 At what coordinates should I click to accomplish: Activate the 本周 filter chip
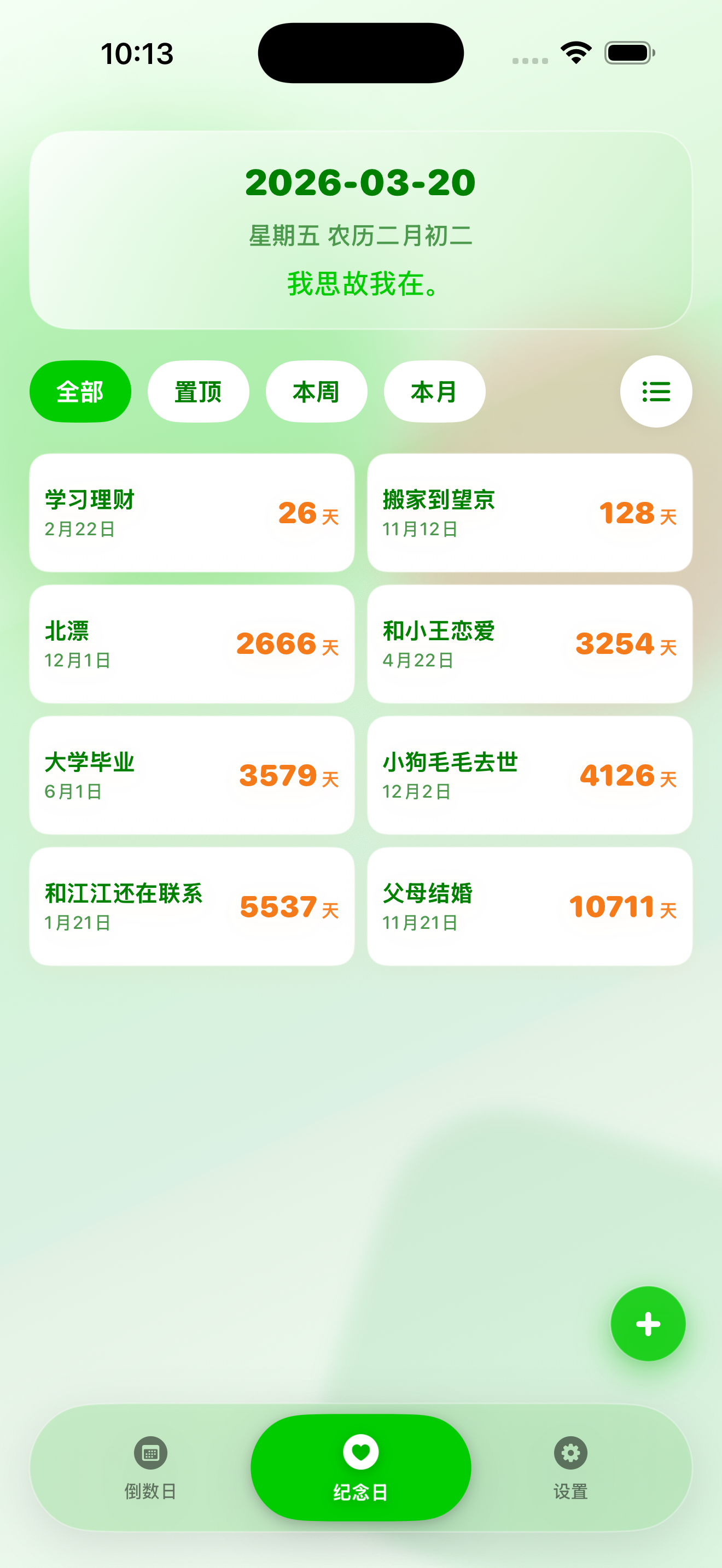tap(316, 391)
